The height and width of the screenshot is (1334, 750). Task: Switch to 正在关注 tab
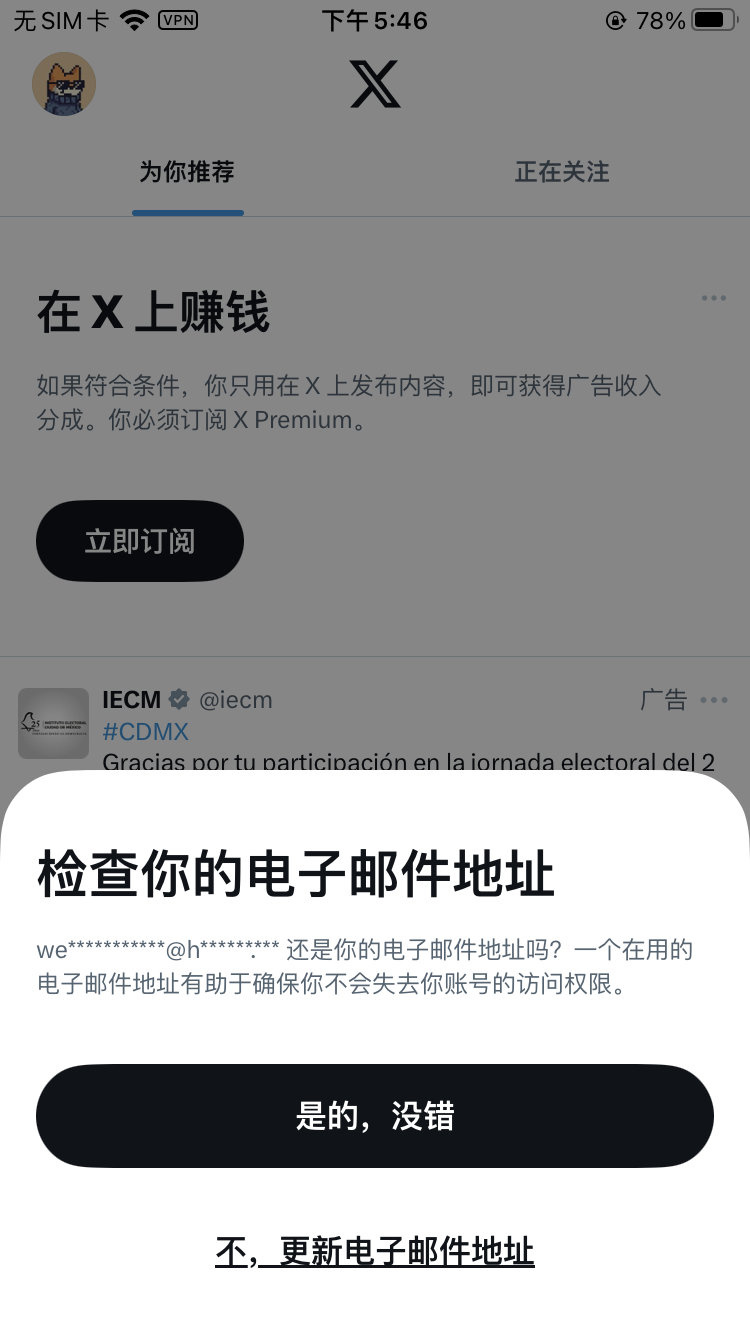(561, 172)
